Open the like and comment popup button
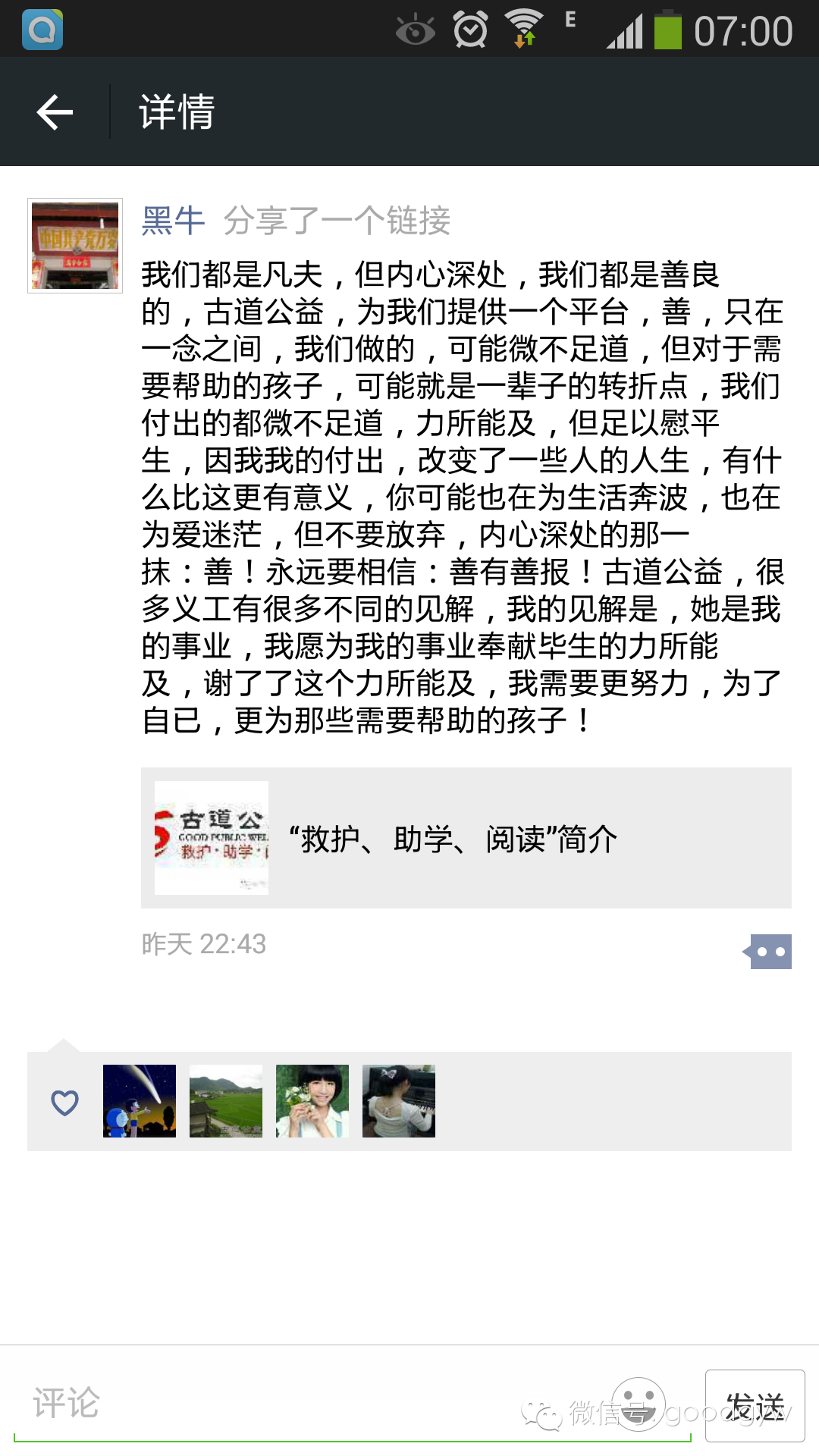This screenshot has width=819, height=1456. pos(770,951)
